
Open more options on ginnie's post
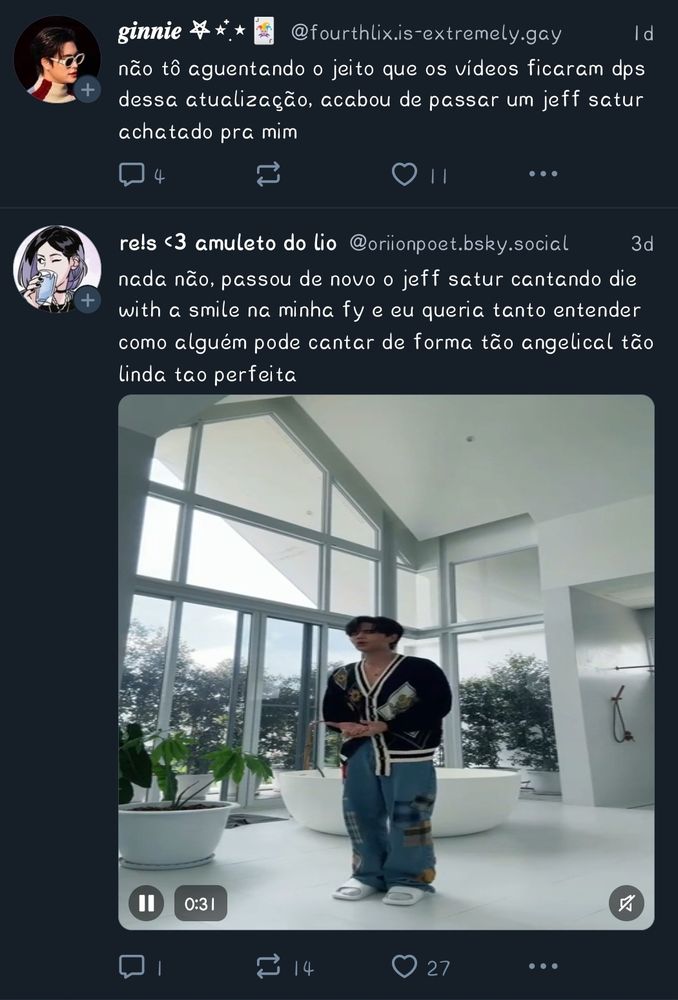[x=543, y=173]
